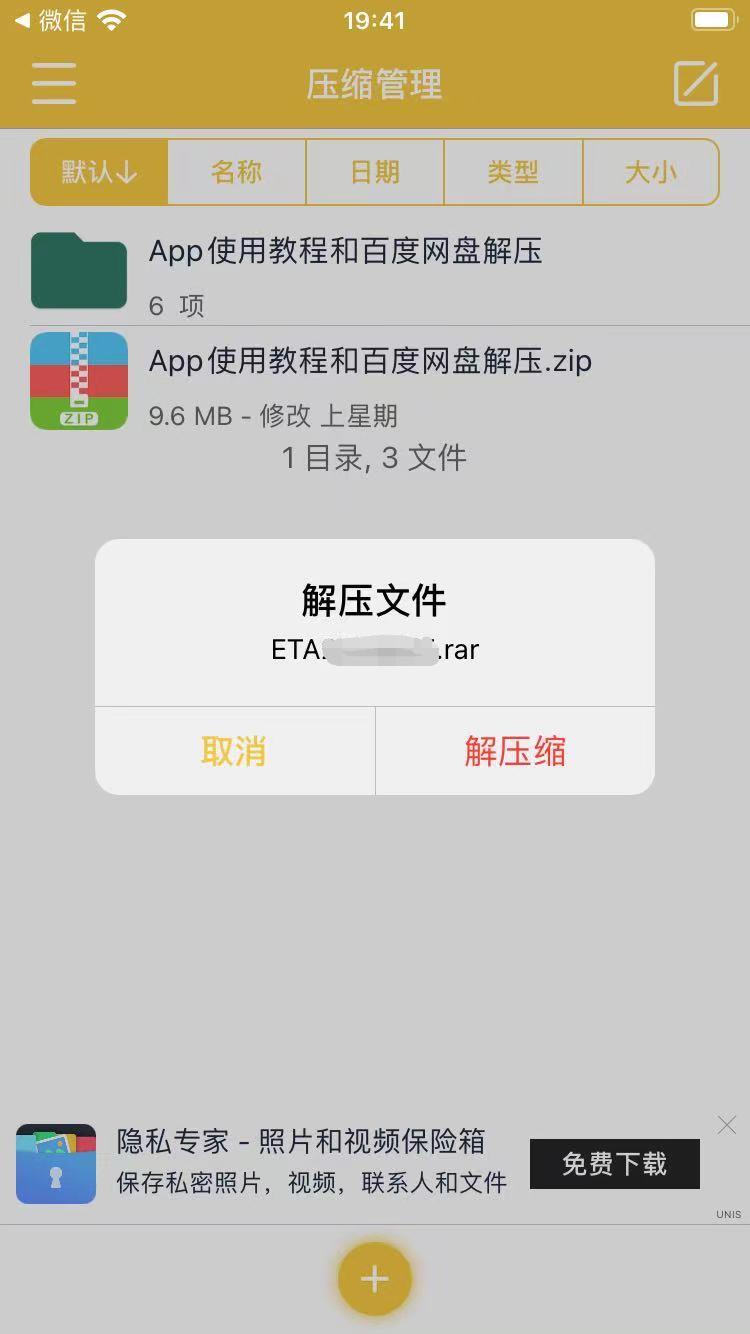Cancel the extract file dialog

[234, 751]
